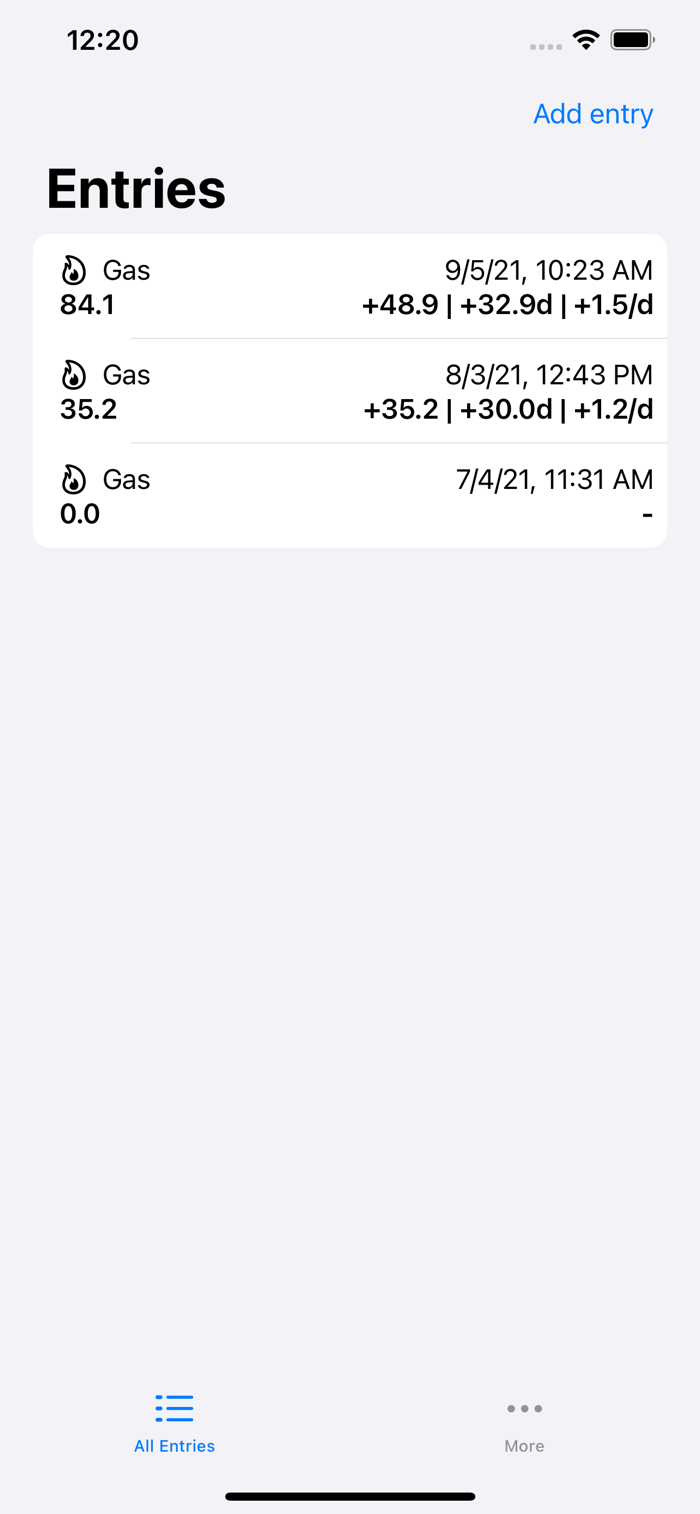Switch to the All Entries tab
700x1514 pixels.
click(x=175, y=1422)
